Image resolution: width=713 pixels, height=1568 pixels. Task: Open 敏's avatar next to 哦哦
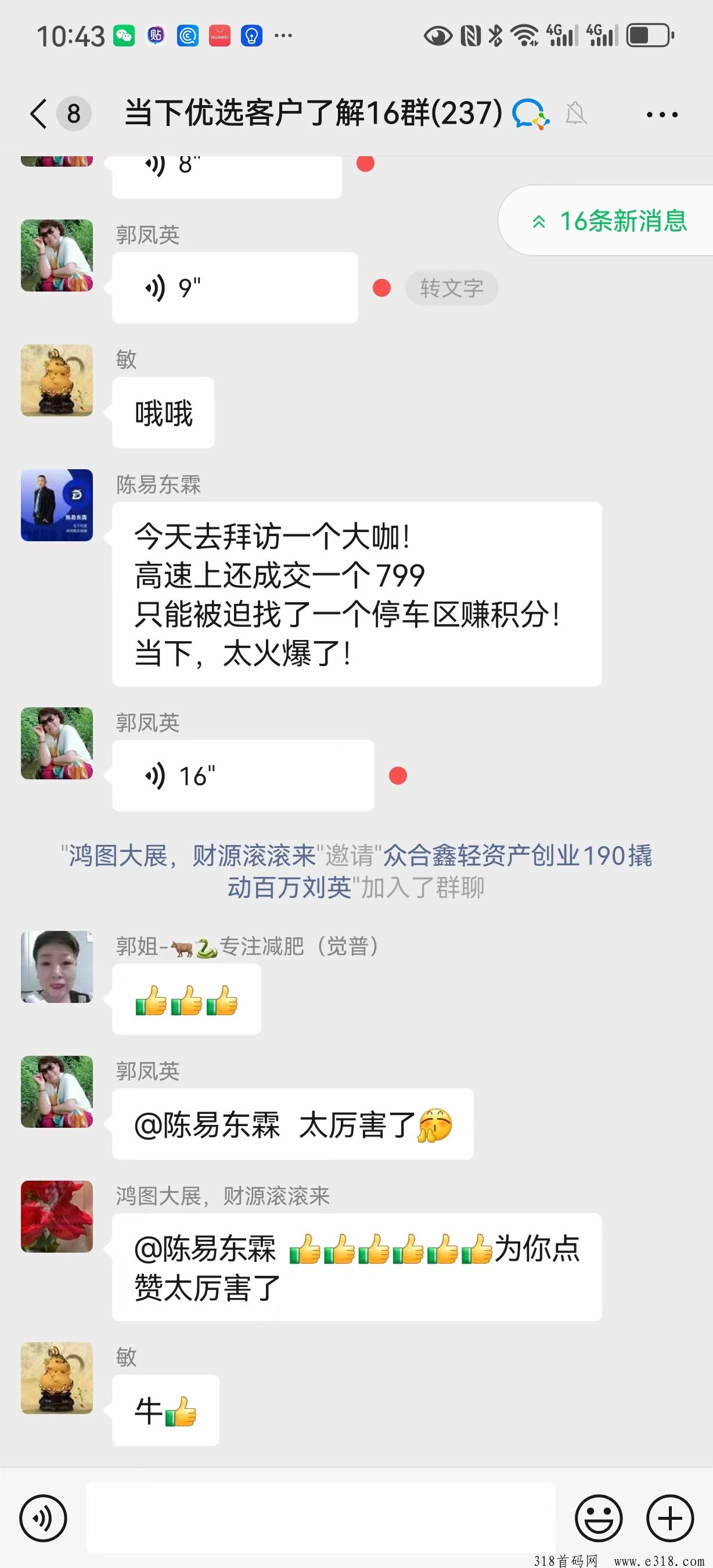[x=57, y=380]
